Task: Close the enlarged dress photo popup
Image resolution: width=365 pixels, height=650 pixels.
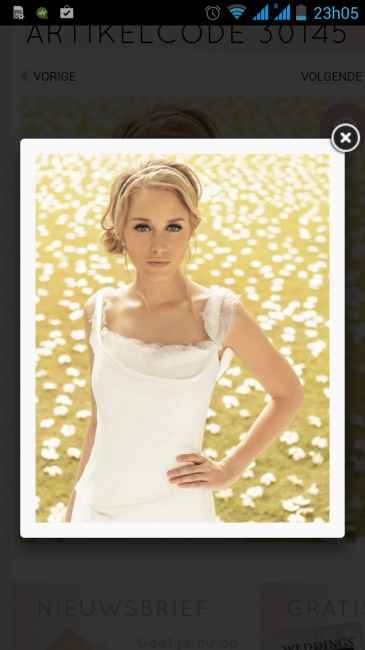Action: coord(345,138)
